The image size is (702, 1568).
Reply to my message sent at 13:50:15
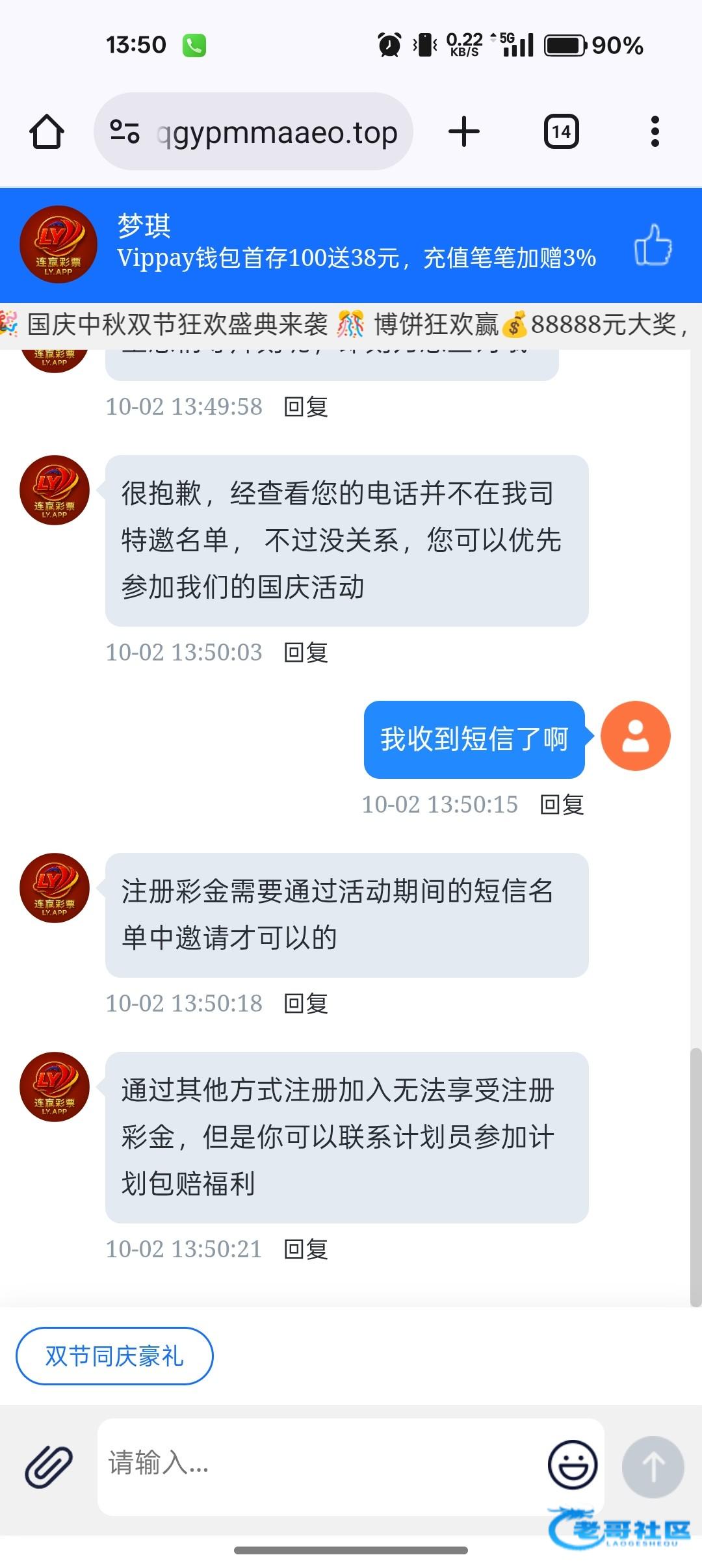click(x=562, y=805)
